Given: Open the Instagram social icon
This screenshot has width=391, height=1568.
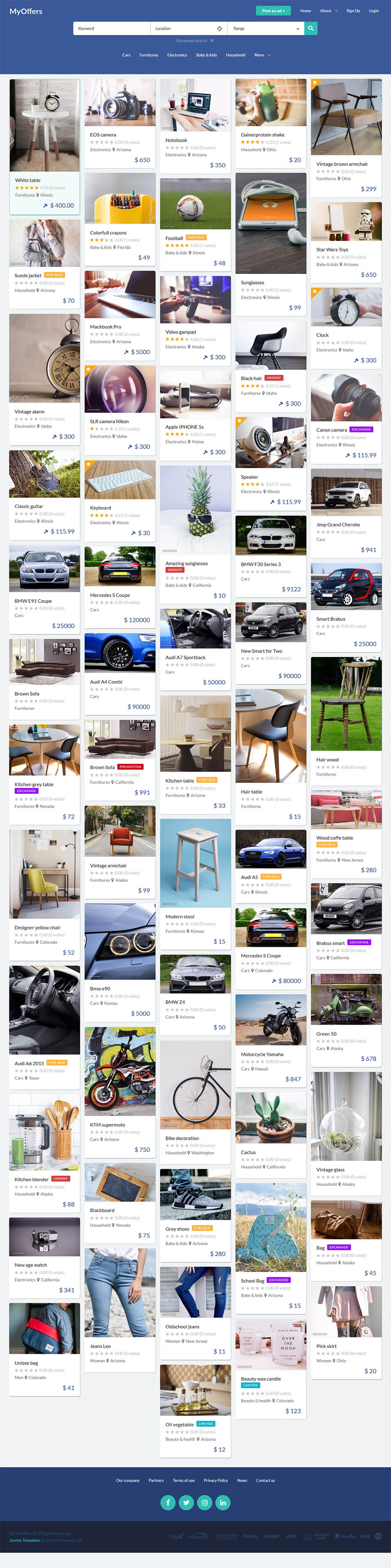Looking at the screenshot, I should coord(204,1502).
